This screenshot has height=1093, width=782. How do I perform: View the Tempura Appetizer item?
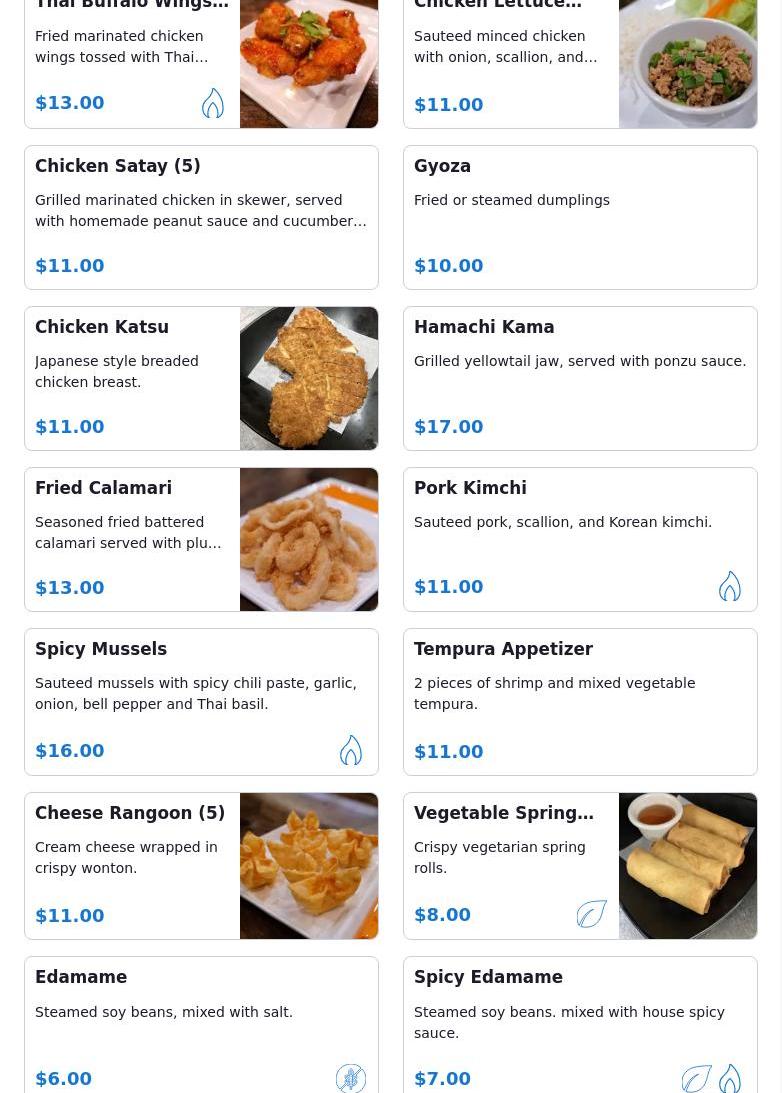click(580, 701)
